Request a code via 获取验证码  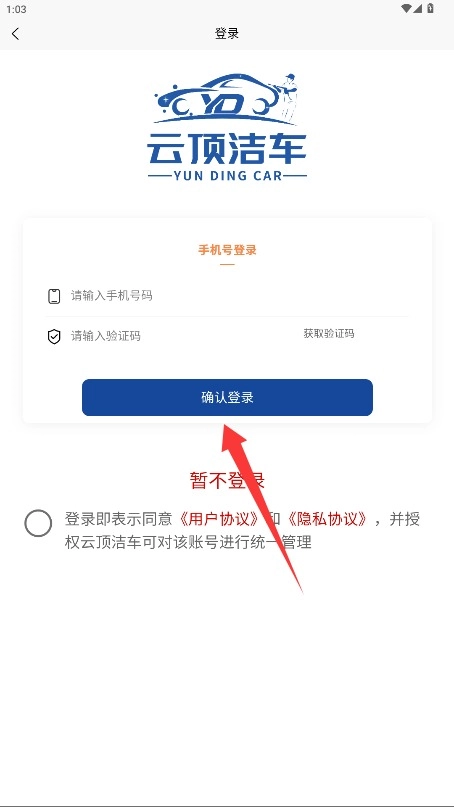[328, 334]
